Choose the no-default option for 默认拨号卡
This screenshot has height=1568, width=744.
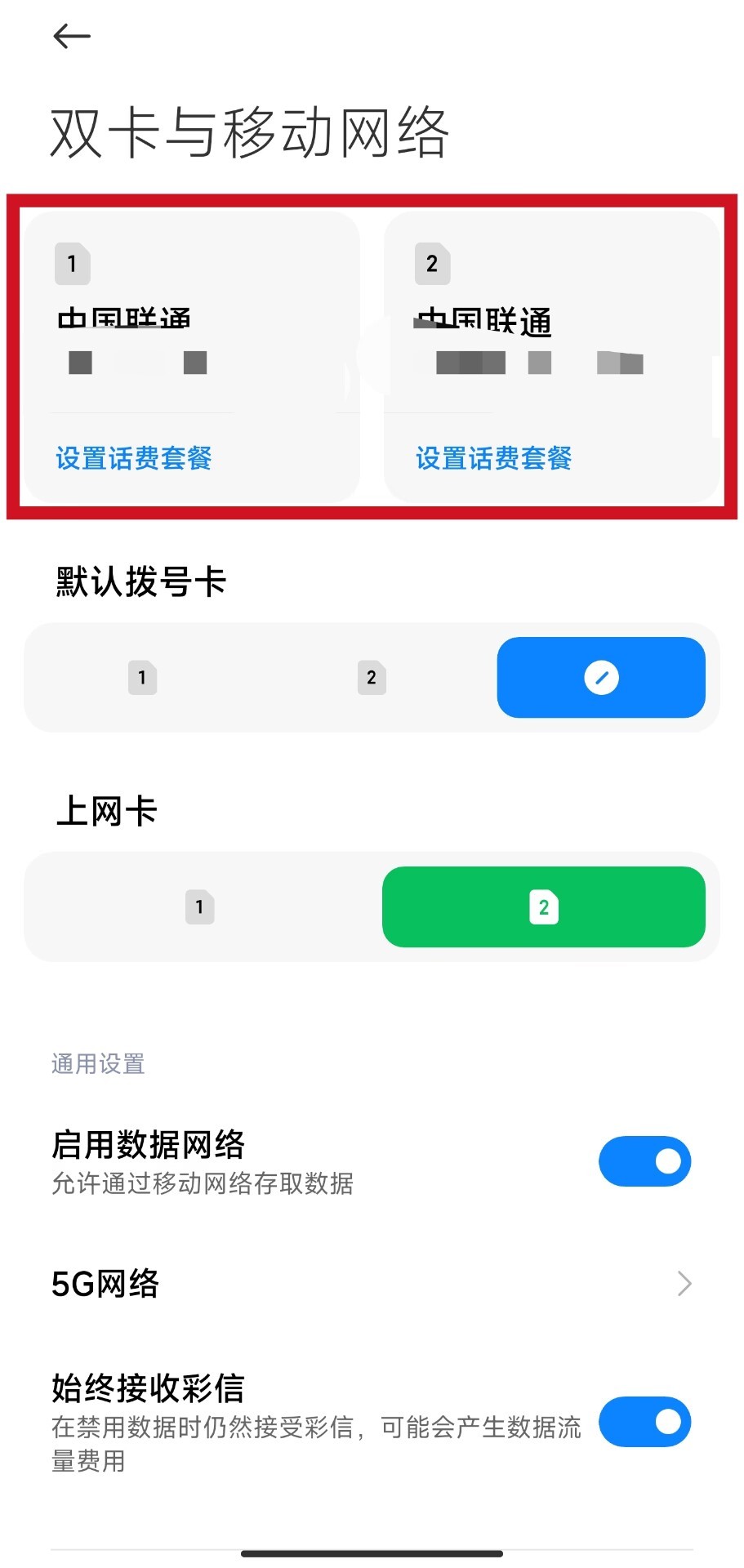point(601,678)
